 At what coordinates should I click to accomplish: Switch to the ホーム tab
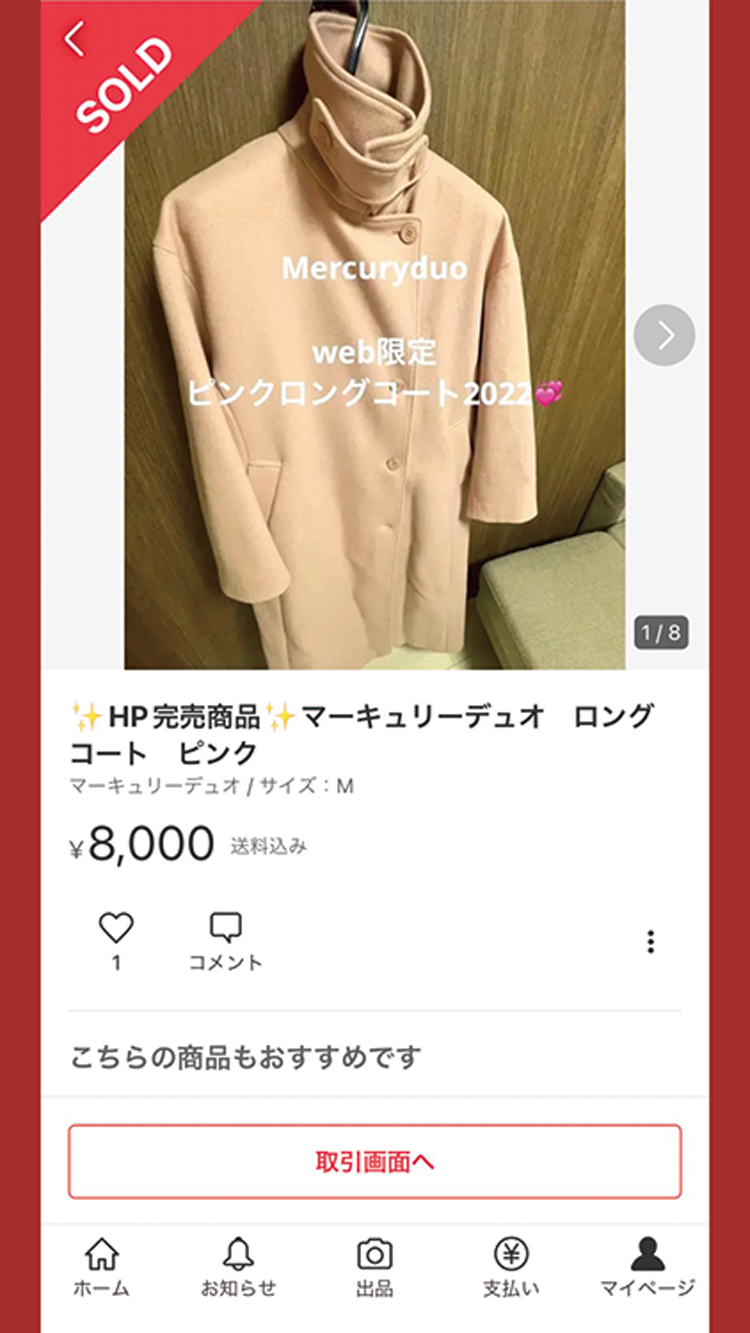click(101, 1266)
